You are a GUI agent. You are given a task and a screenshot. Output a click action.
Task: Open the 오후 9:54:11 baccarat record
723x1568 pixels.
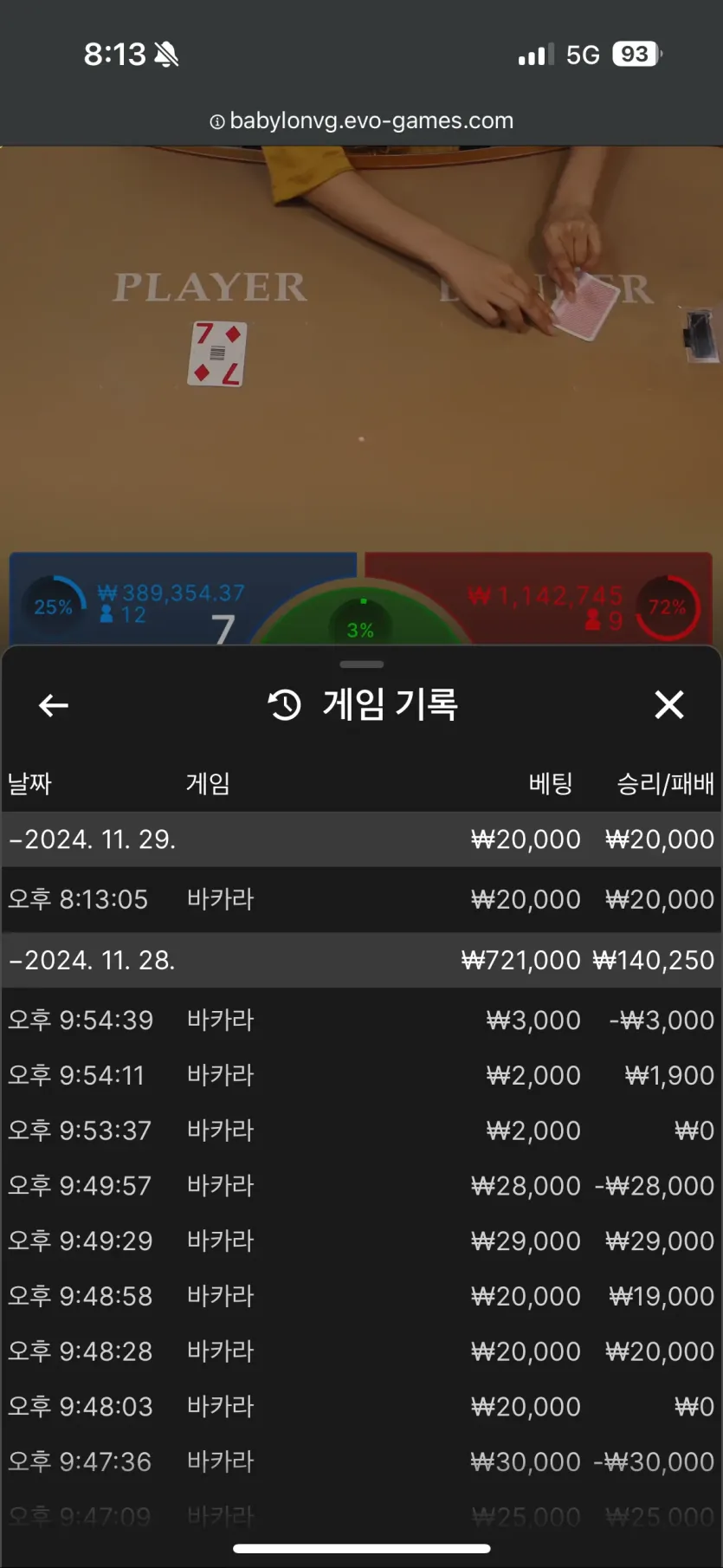pos(361,1075)
